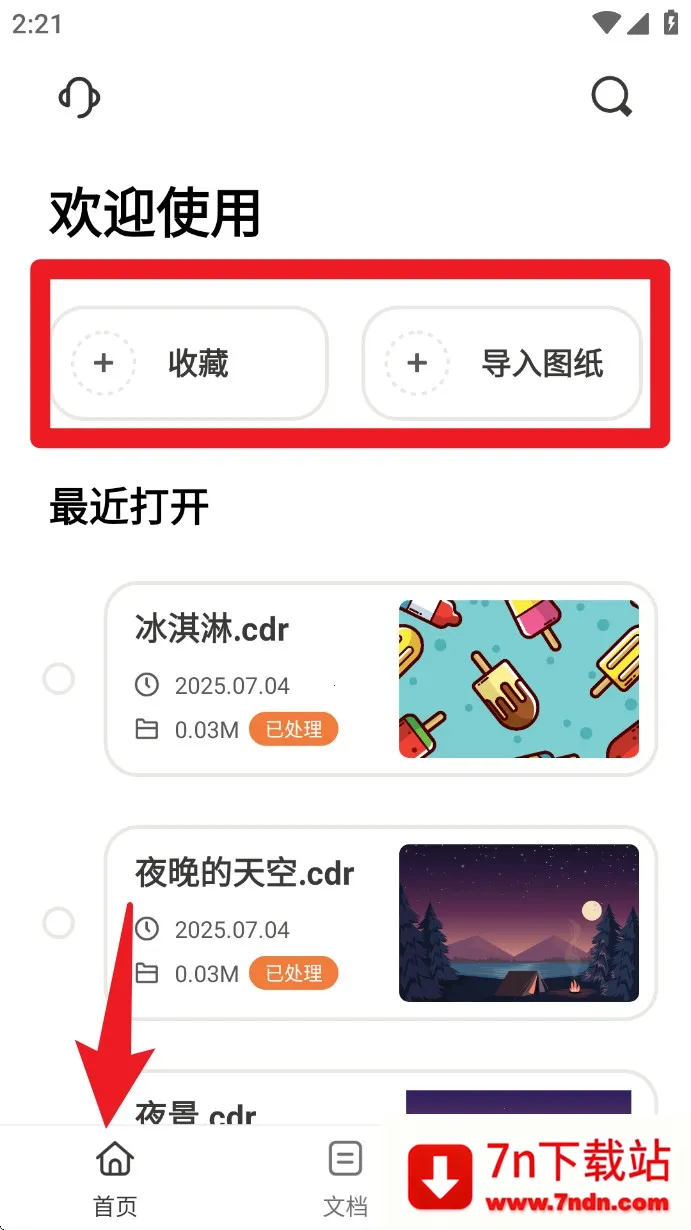This screenshot has width=691, height=1230.
Task: Open the 夜晚的天空.cdr file card
Action: tap(380, 923)
